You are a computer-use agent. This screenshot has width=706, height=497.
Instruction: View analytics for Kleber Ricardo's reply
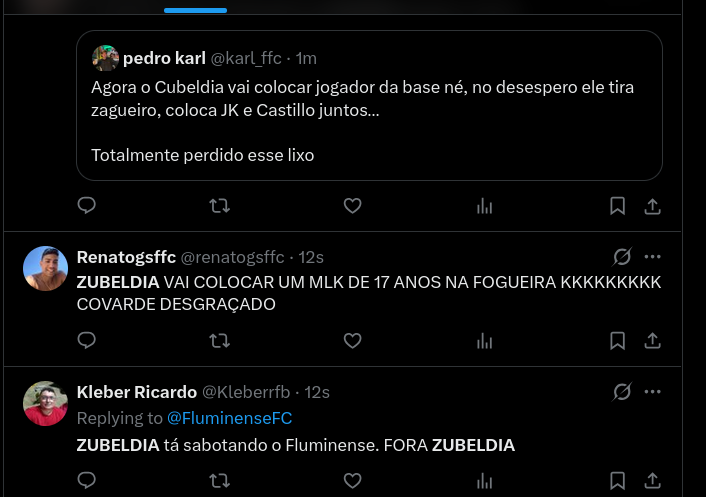tap(485, 481)
